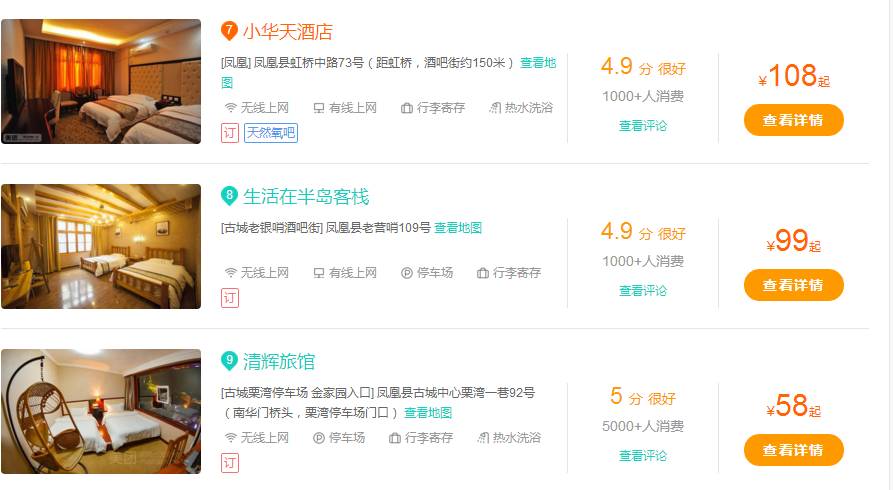Open 清辉旅馆 room photo
The height and width of the screenshot is (490, 893).
(101, 411)
